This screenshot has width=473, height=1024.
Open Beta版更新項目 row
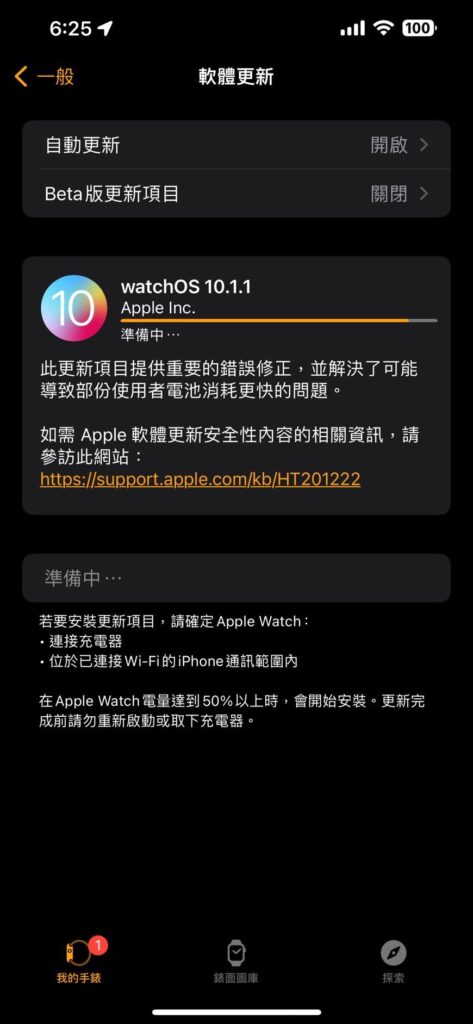point(236,193)
